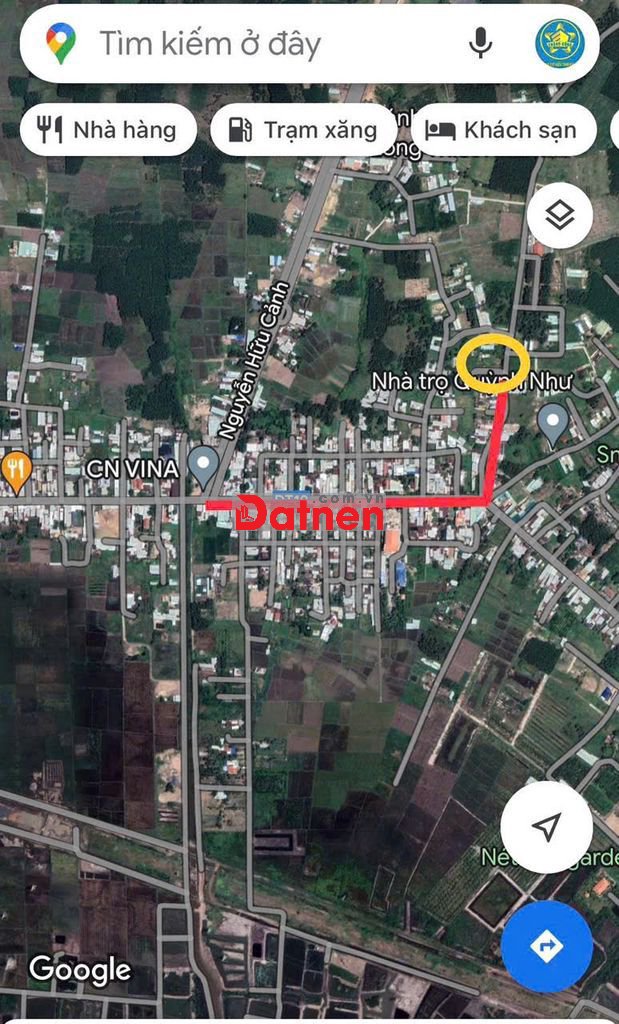Screen dimensions: 619x1024
Task: Select the Nhà hàng chip
Action: coord(108,130)
